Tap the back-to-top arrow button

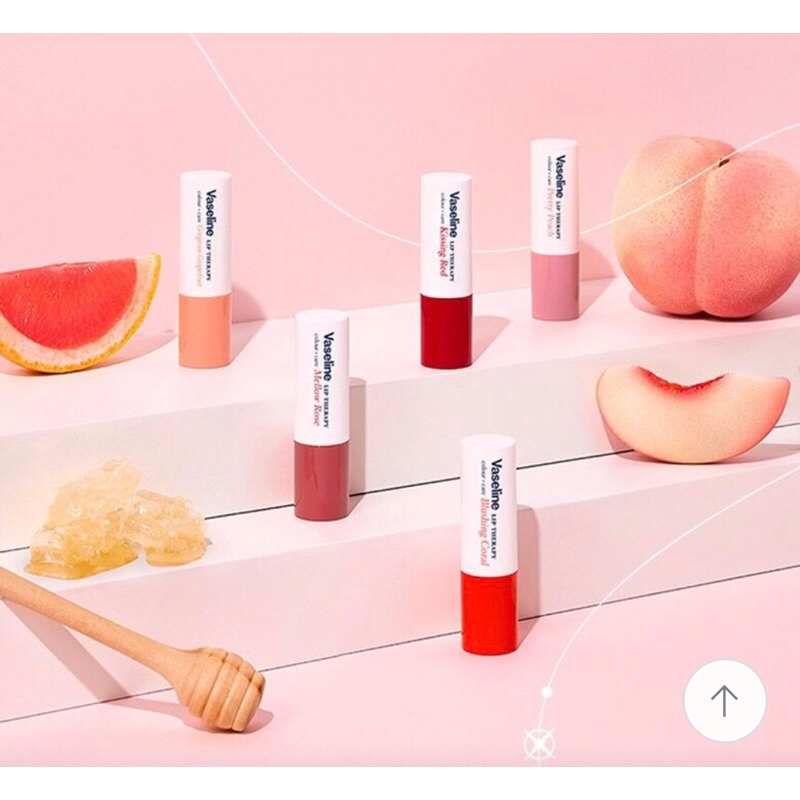click(724, 700)
